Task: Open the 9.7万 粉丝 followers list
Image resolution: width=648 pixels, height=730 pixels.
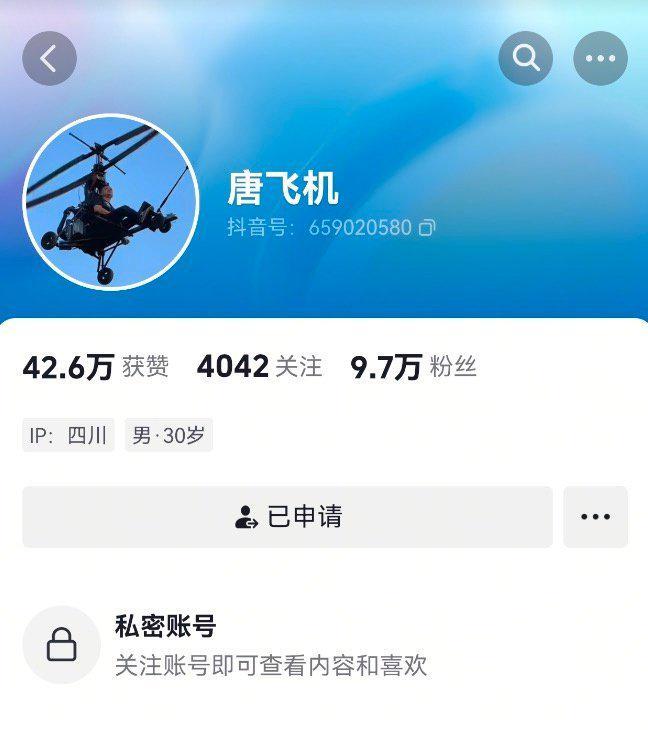Action: point(413,367)
